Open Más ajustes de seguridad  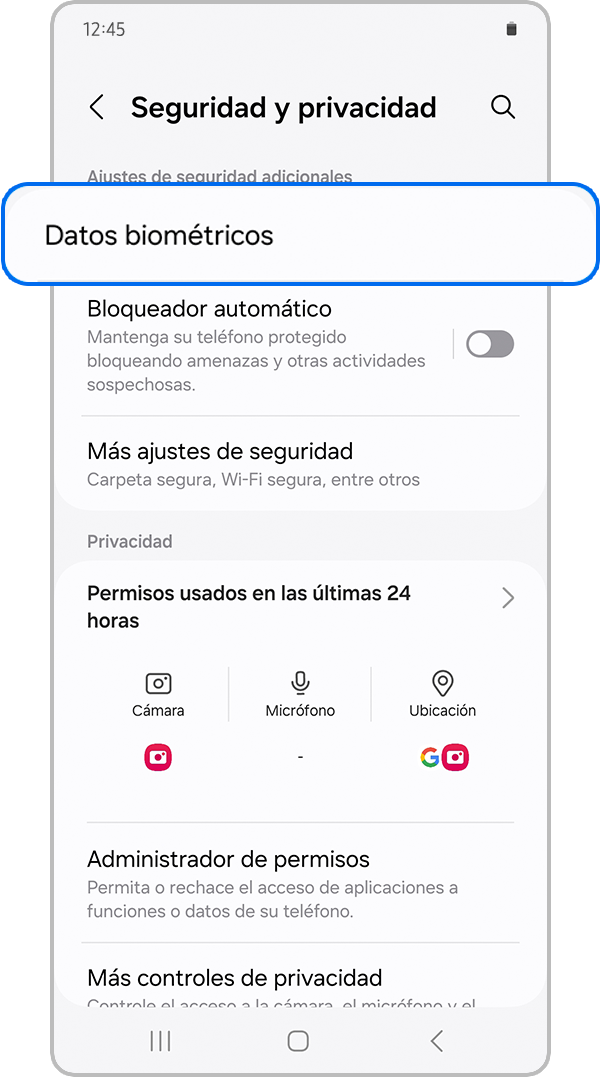click(x=300, y=464)
